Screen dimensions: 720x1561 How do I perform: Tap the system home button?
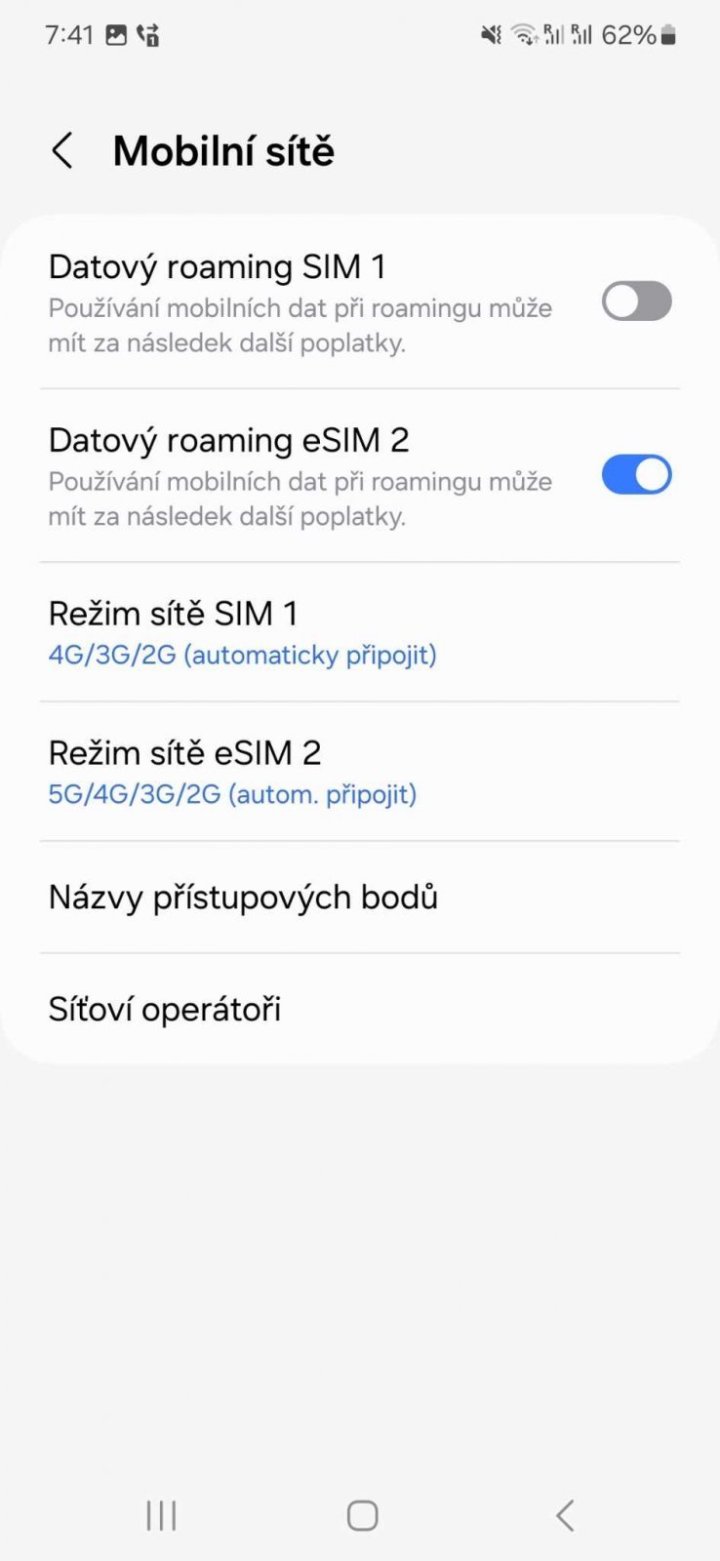[362, 1515]
